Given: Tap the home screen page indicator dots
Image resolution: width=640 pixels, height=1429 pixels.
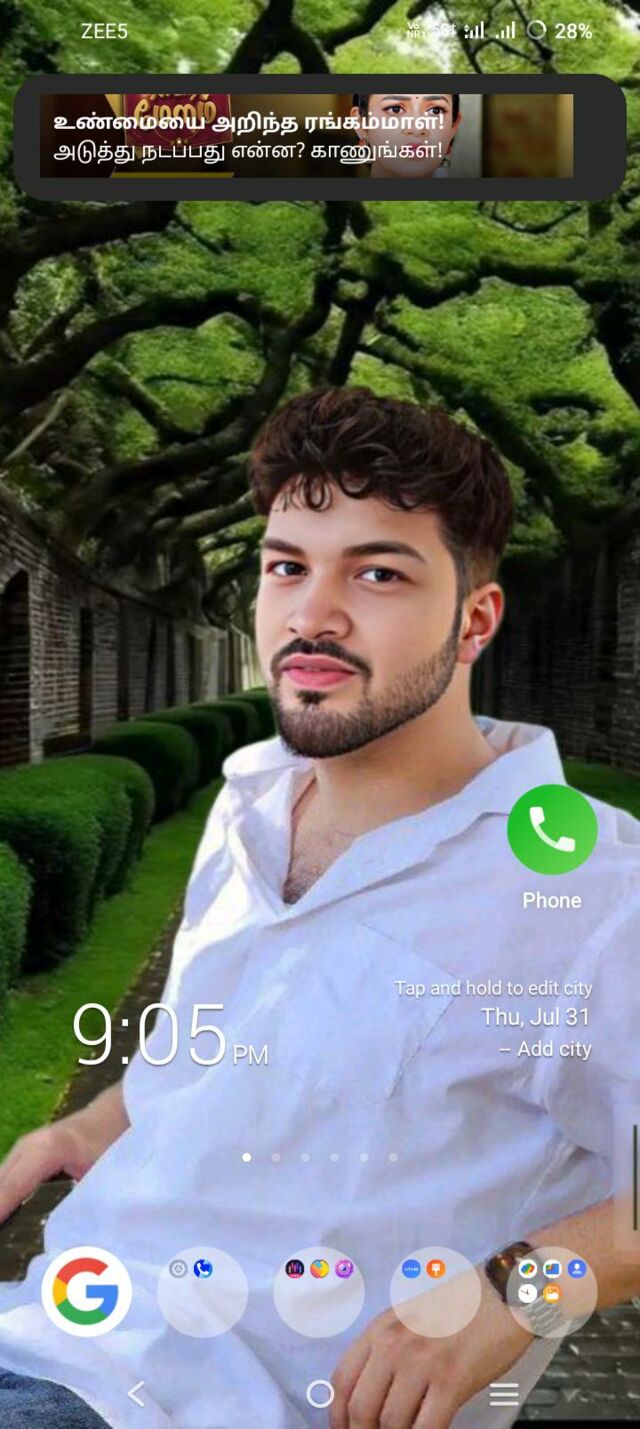Looking at the screenshot, I should click(x=320, y=1157).
